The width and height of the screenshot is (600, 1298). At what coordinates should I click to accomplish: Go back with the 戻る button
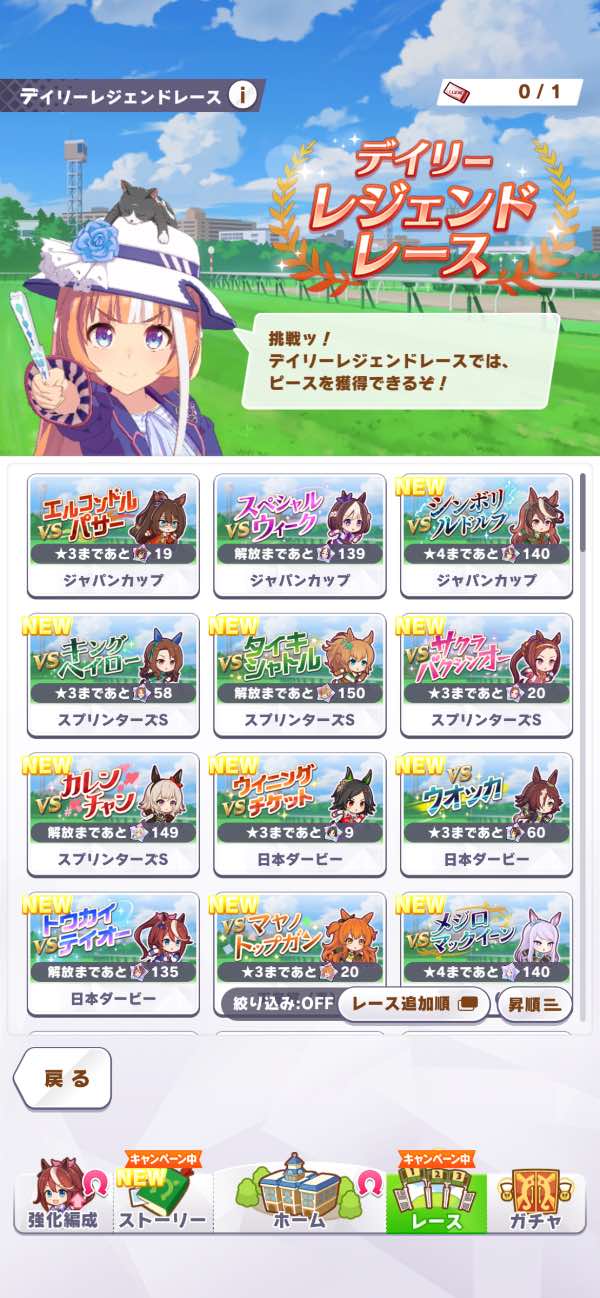(64, 1078)
